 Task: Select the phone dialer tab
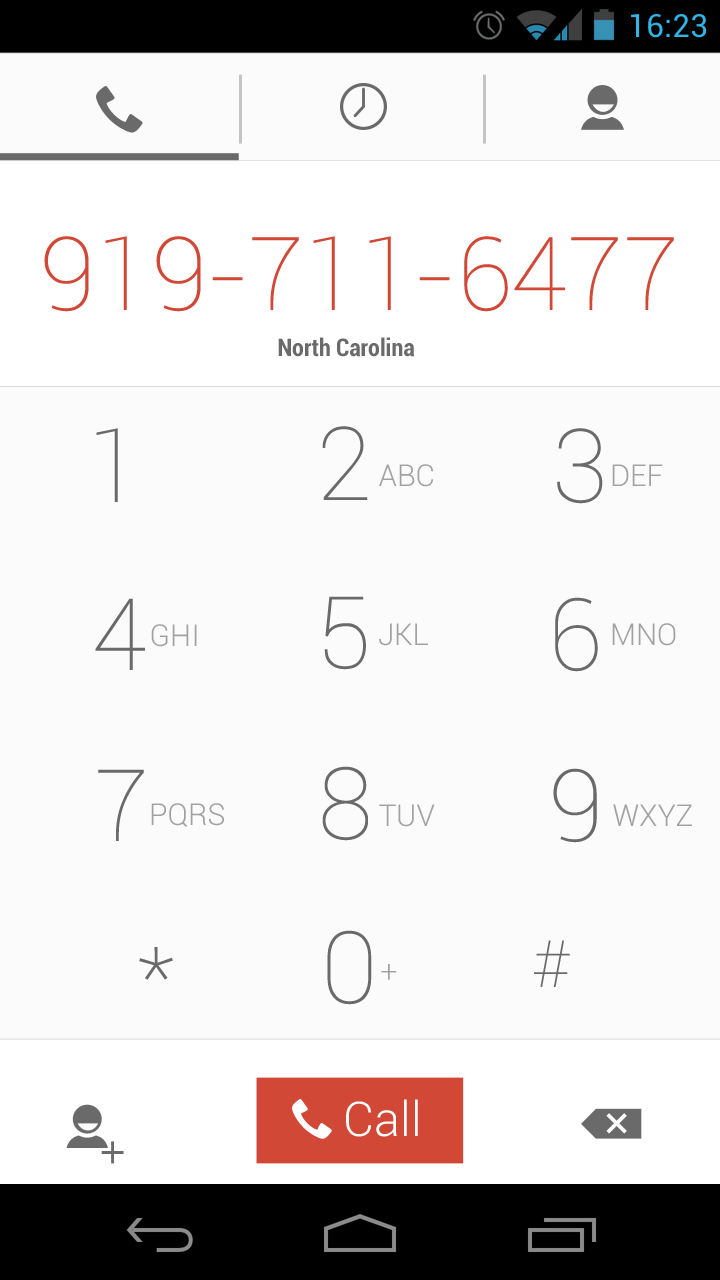(119, 107)
